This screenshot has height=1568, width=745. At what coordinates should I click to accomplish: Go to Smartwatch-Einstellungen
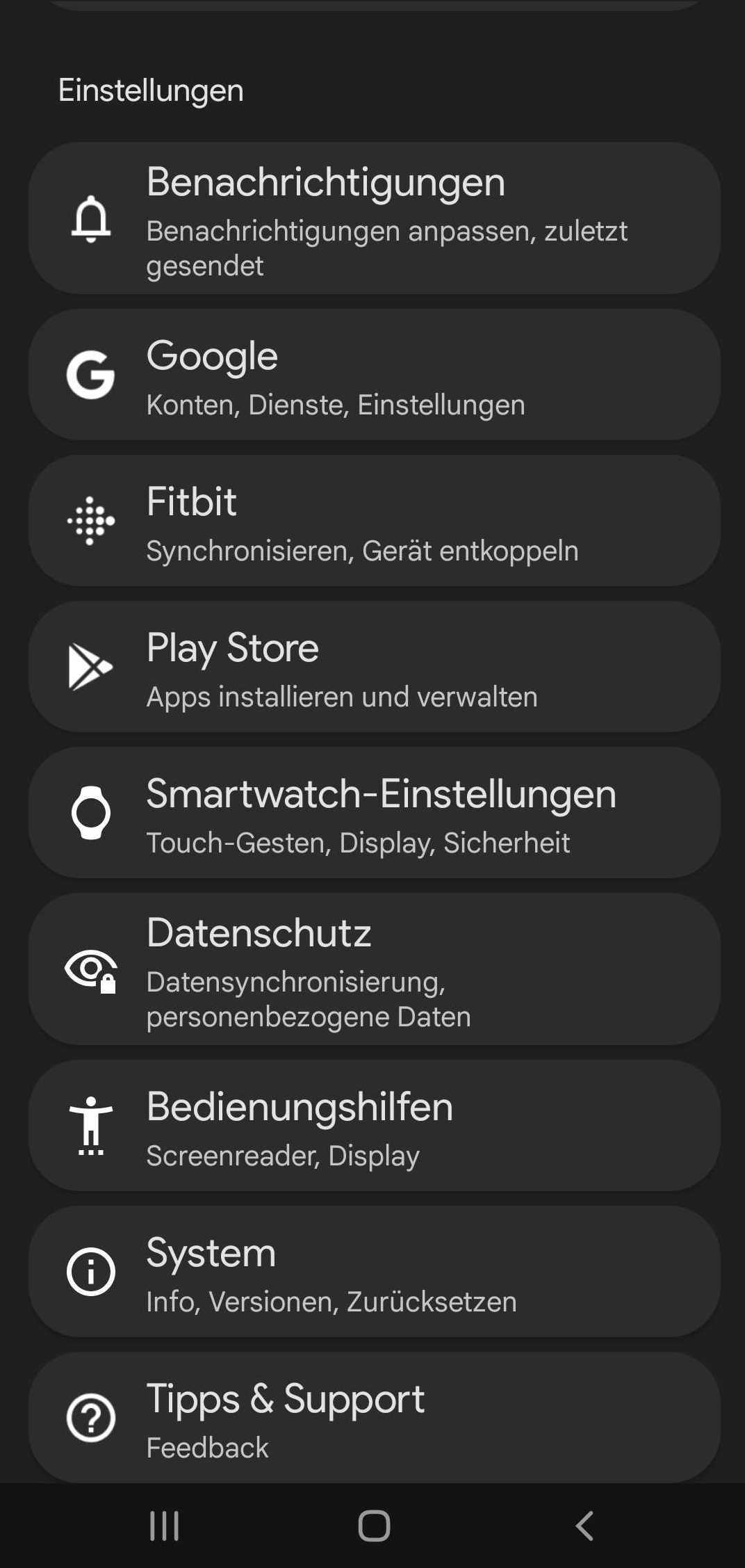[x=374, y=813]
